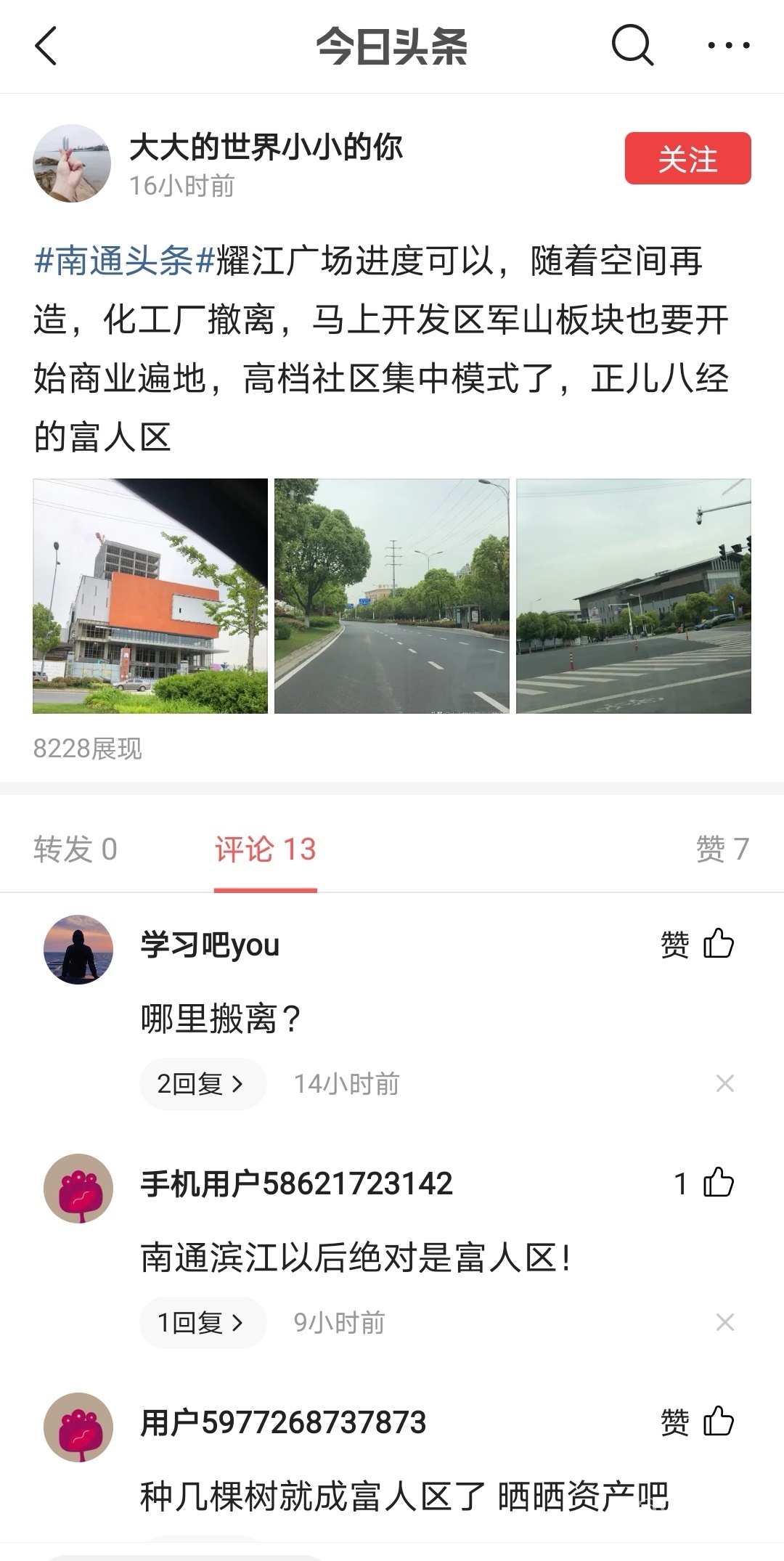Dismiss the comment from 手机用户58621723142
Screen dimensions: 784x1561
tap(724, 1323)
